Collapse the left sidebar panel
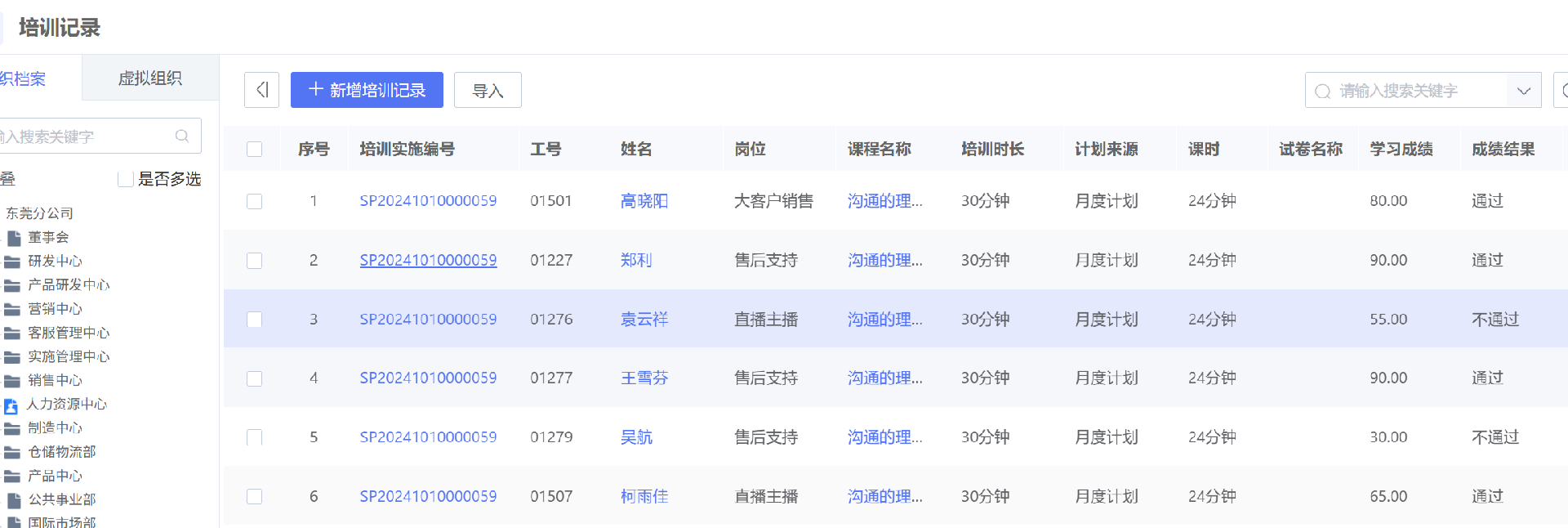This screenshot has width=1568, height=528. [261, 90]
